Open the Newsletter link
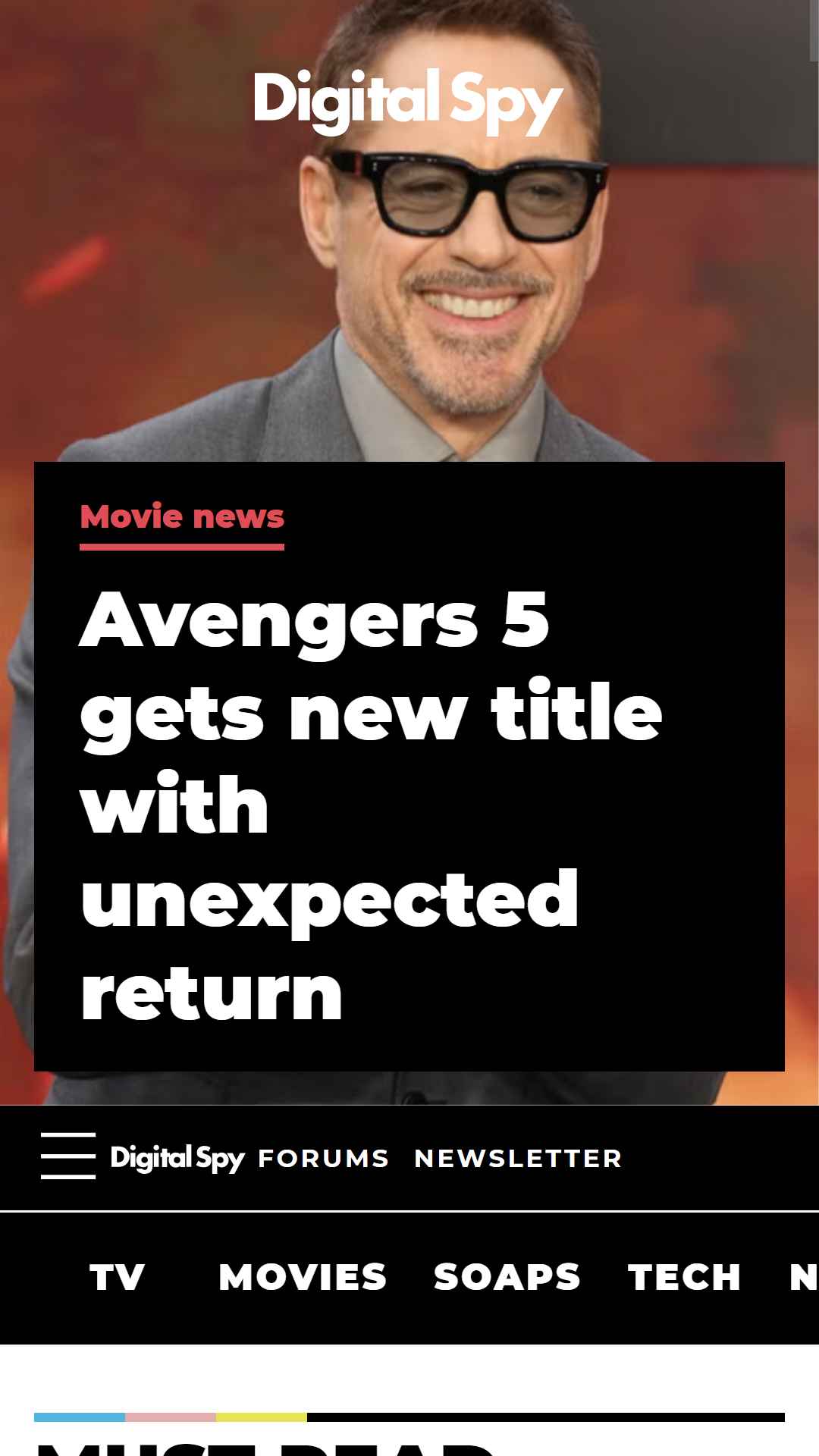 [518, 1159]
